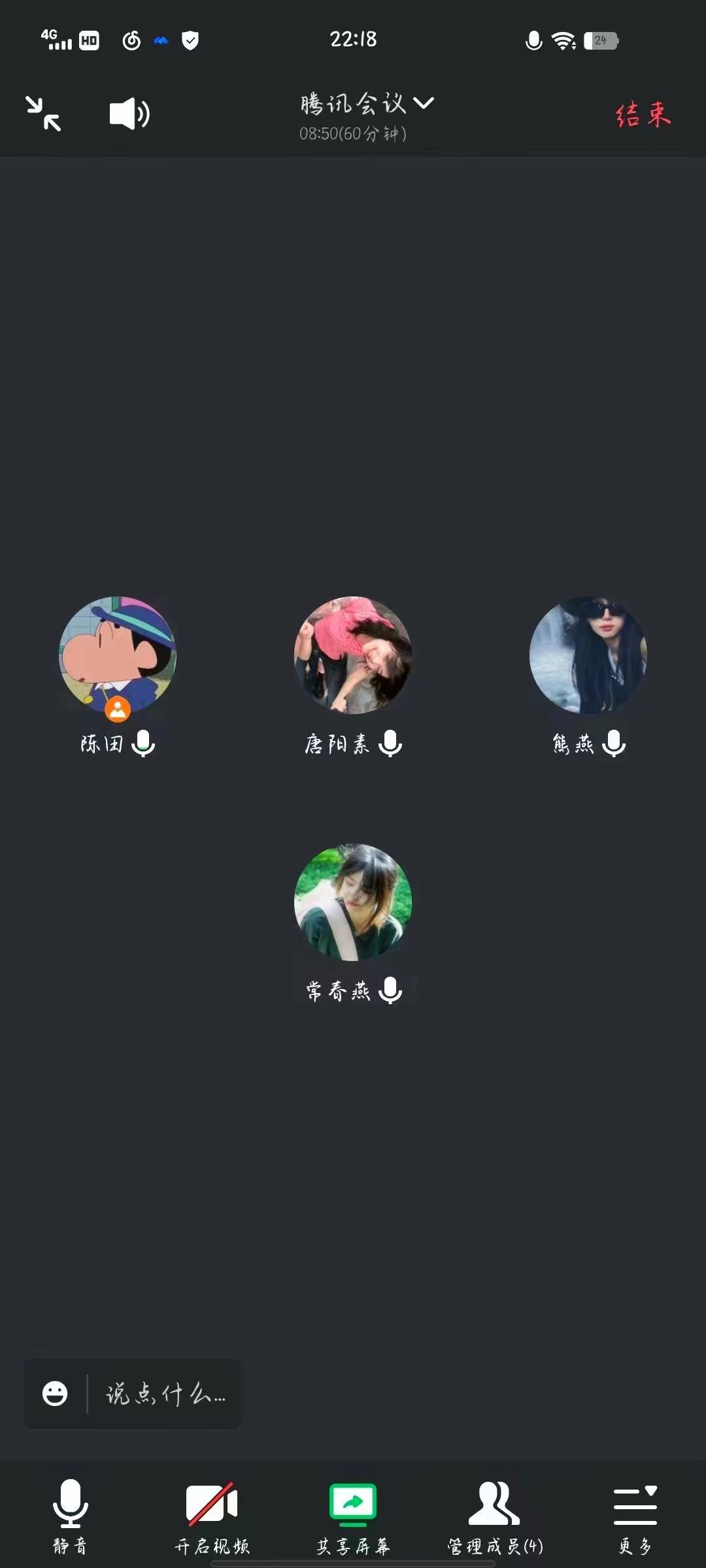
Task: Mute microphone with 静音
Action: pos(70,1516)
